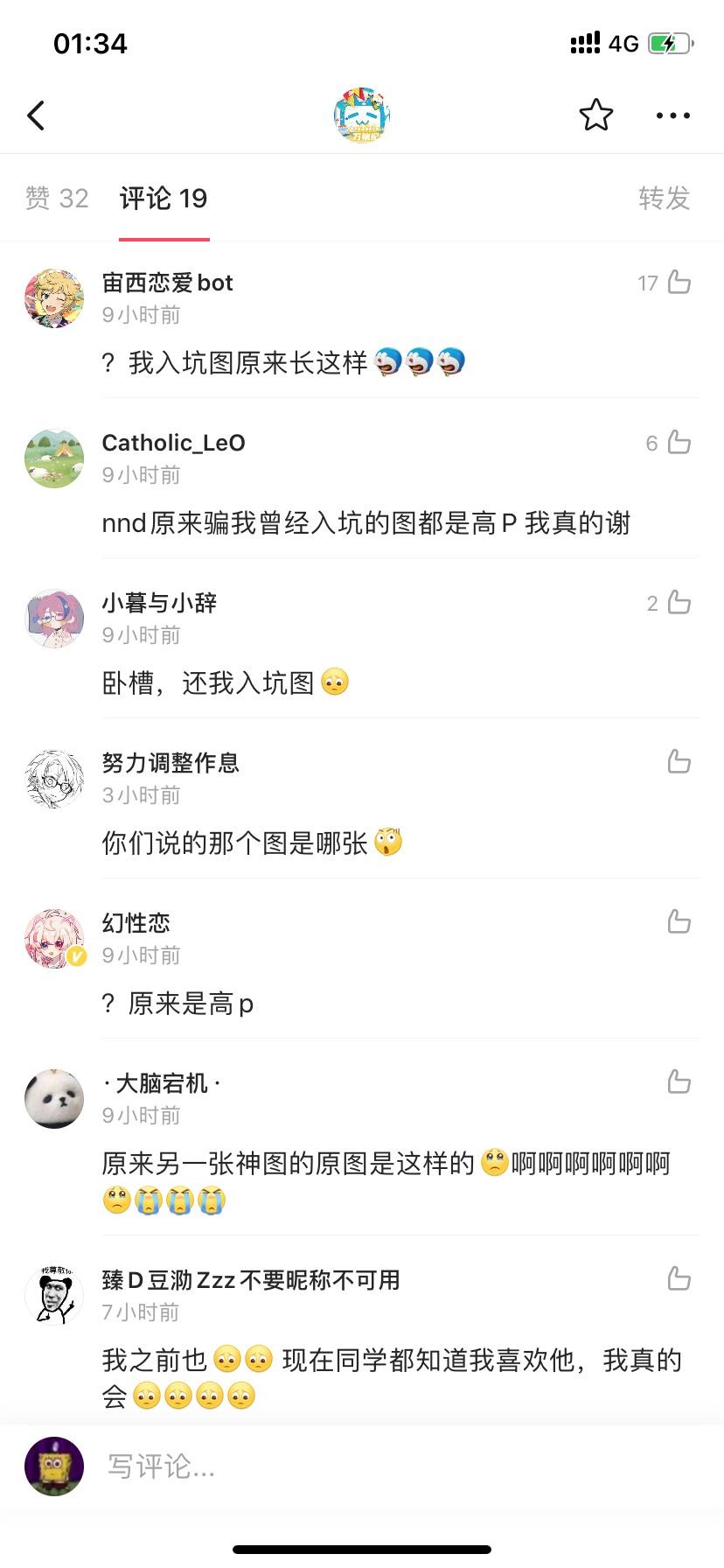Like the comment from 小暮与小辞
Image resolution: width=724 pixels, height=1568 pixels.
679,603
